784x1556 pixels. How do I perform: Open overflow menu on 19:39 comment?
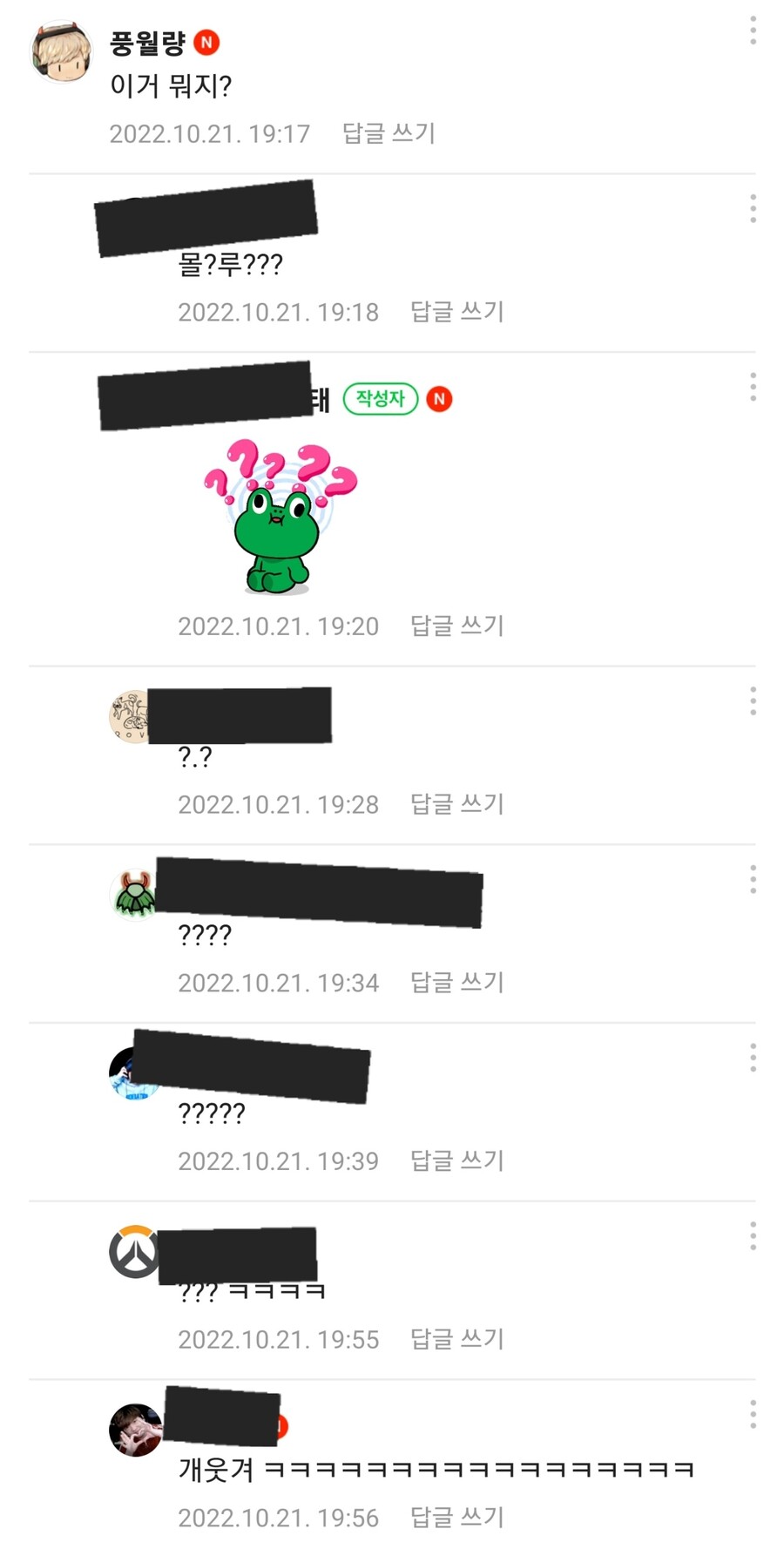753,1058
